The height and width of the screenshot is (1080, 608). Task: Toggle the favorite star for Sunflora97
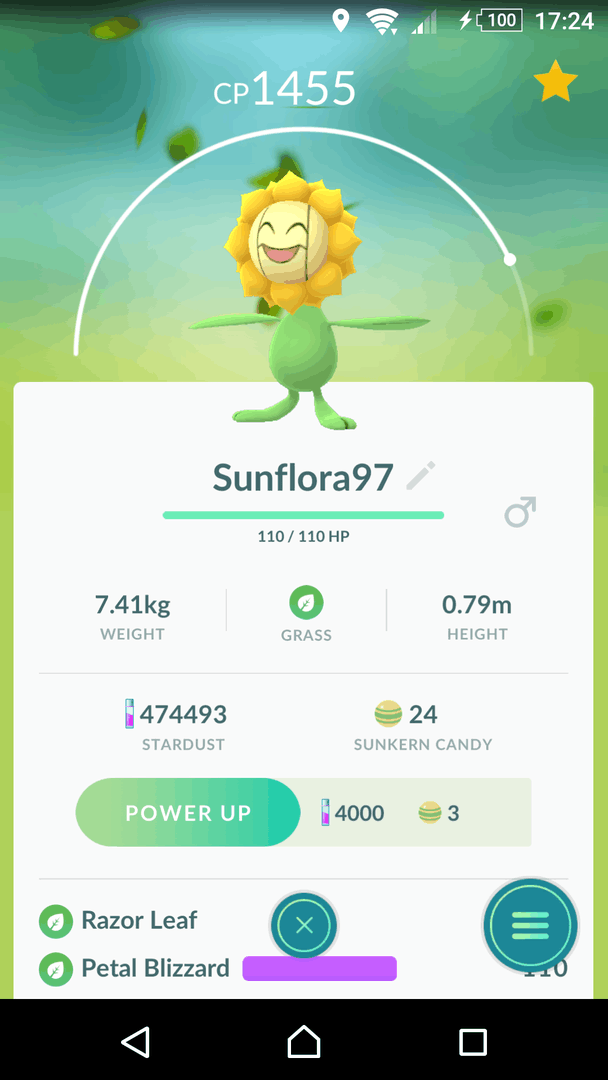(x=555, y=82)
